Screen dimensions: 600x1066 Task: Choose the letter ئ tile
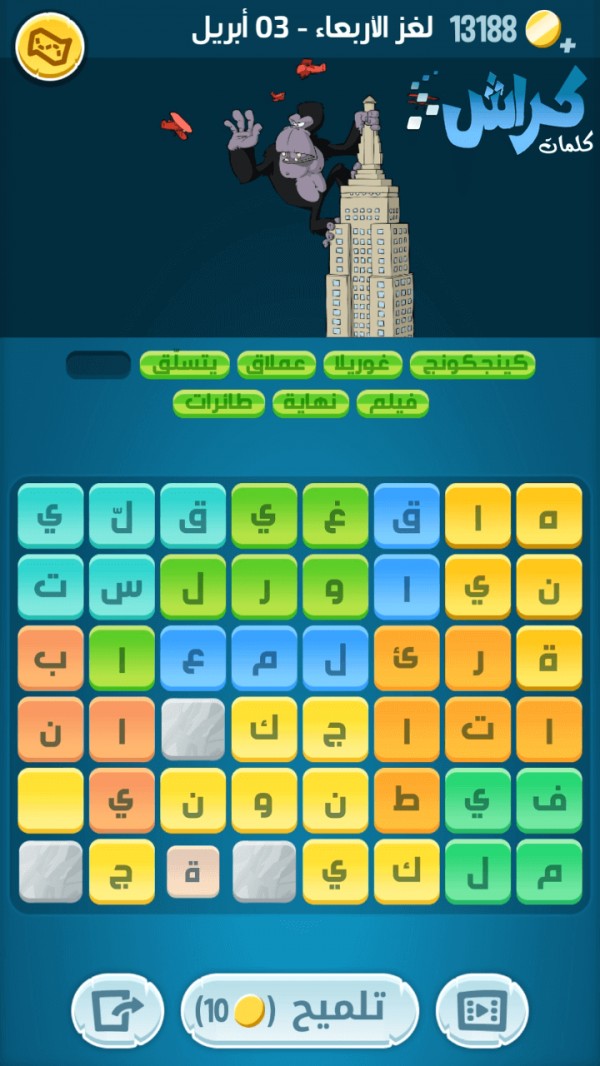406,659
